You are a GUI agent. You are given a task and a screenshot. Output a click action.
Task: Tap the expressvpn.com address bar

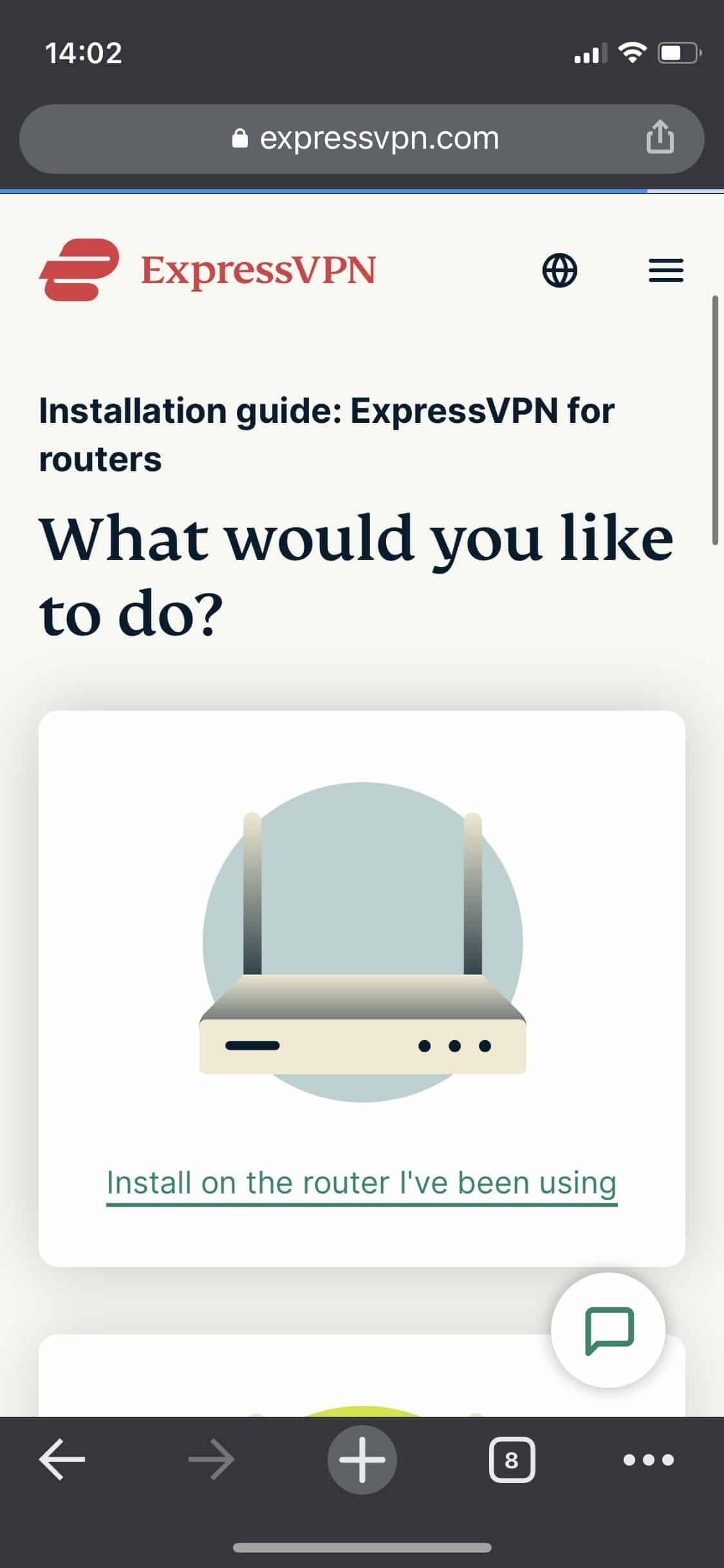click(362, 138)
